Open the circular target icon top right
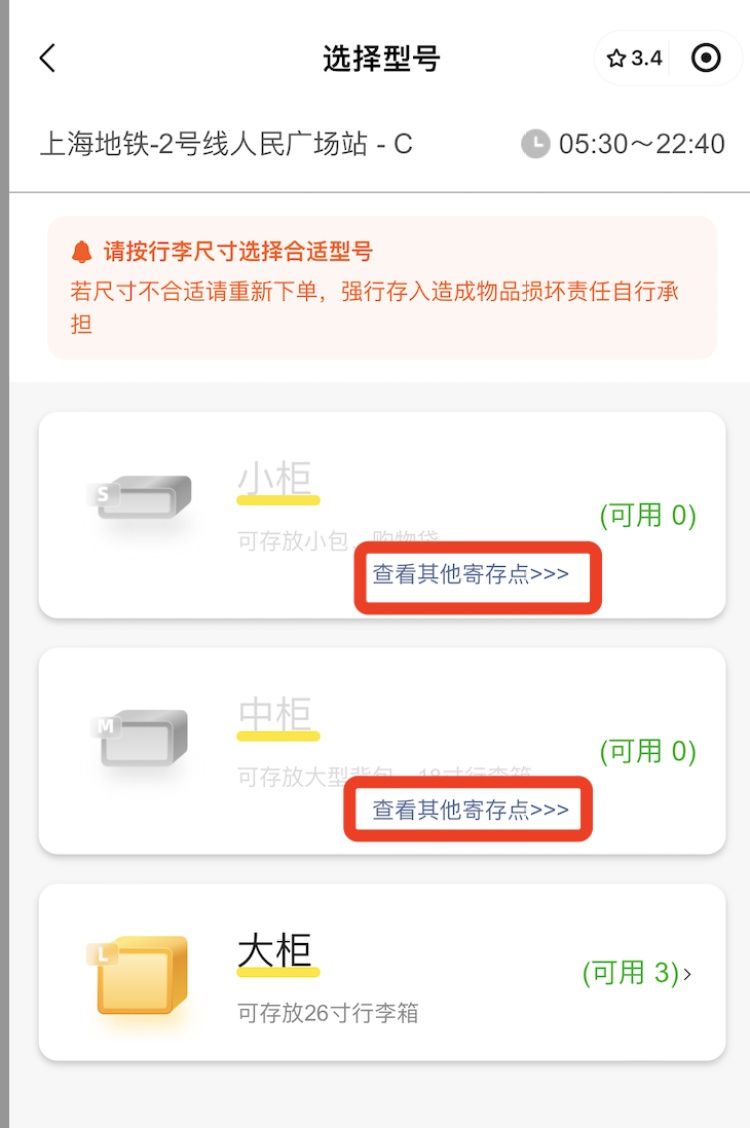 click(x=708, y=58)
